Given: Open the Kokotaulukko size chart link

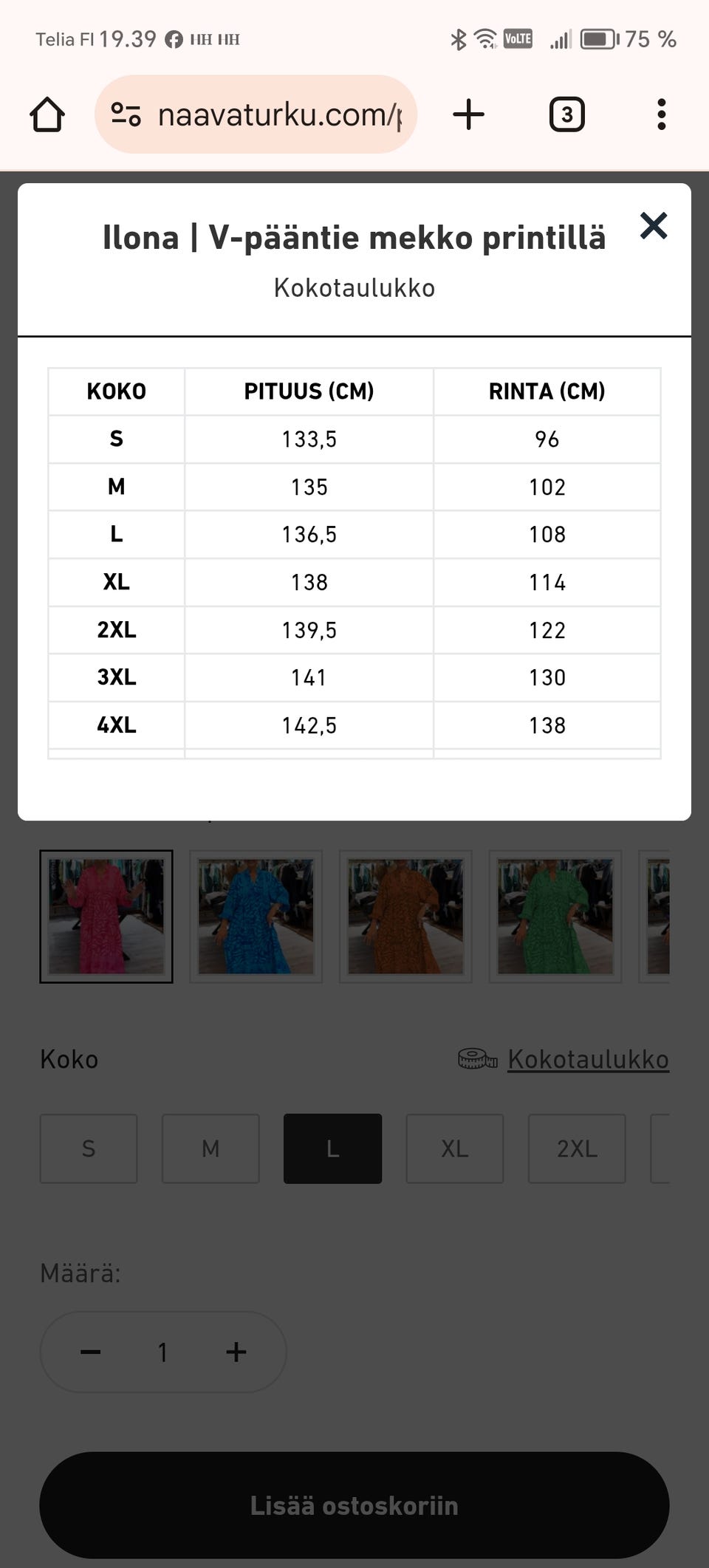Looking at the screenshot, I should click(x=587, y=1059).
